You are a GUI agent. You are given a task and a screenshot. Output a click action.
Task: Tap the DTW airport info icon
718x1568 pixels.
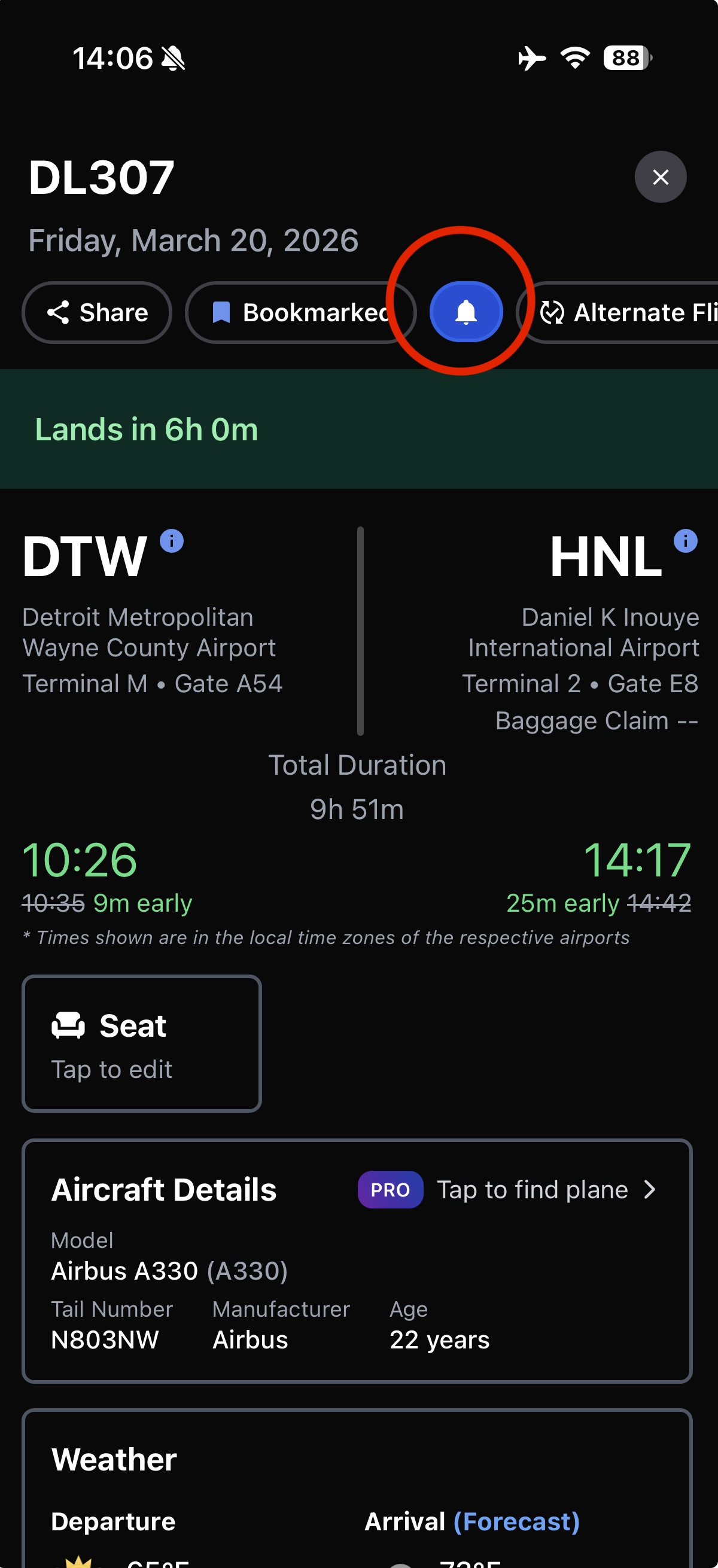point(172,541)
